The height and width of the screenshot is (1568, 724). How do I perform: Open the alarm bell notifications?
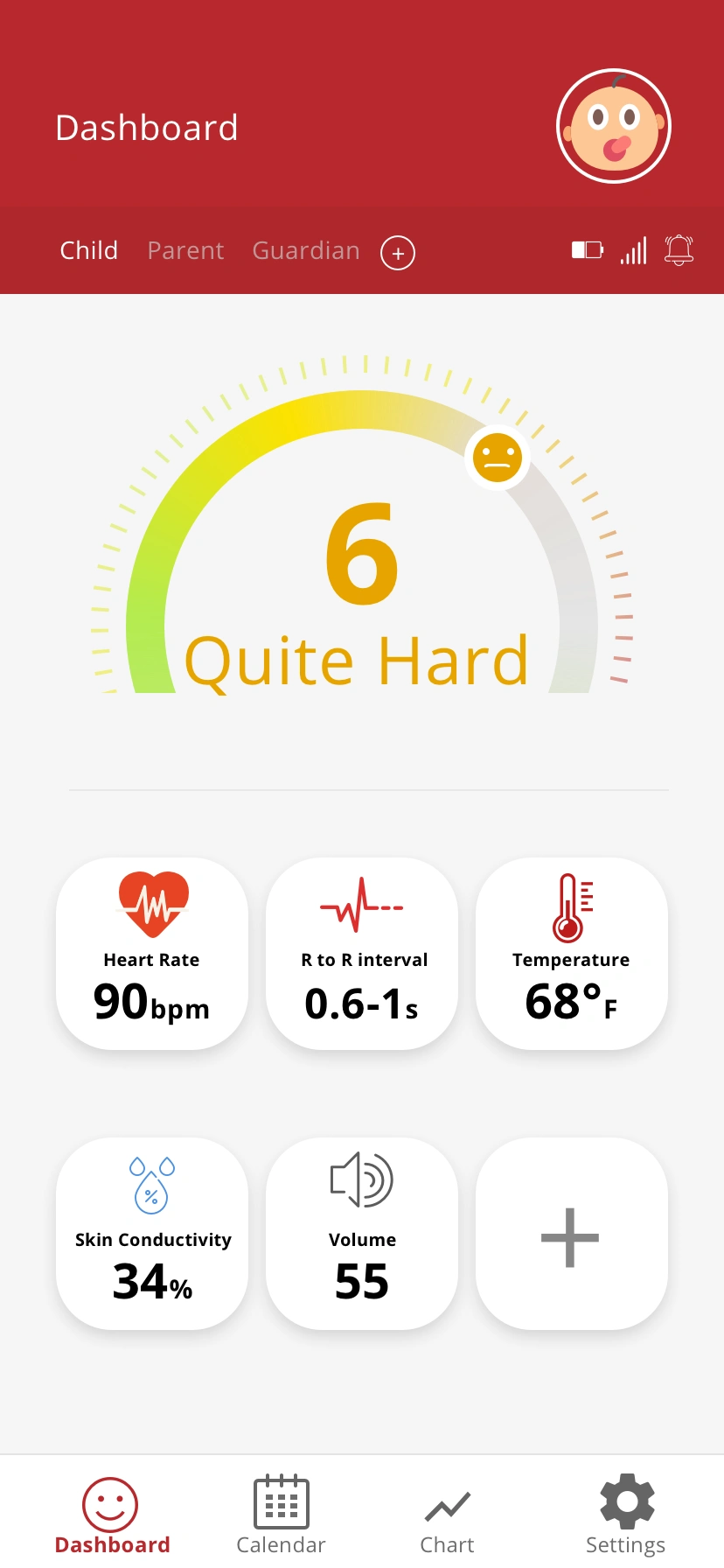679,251
